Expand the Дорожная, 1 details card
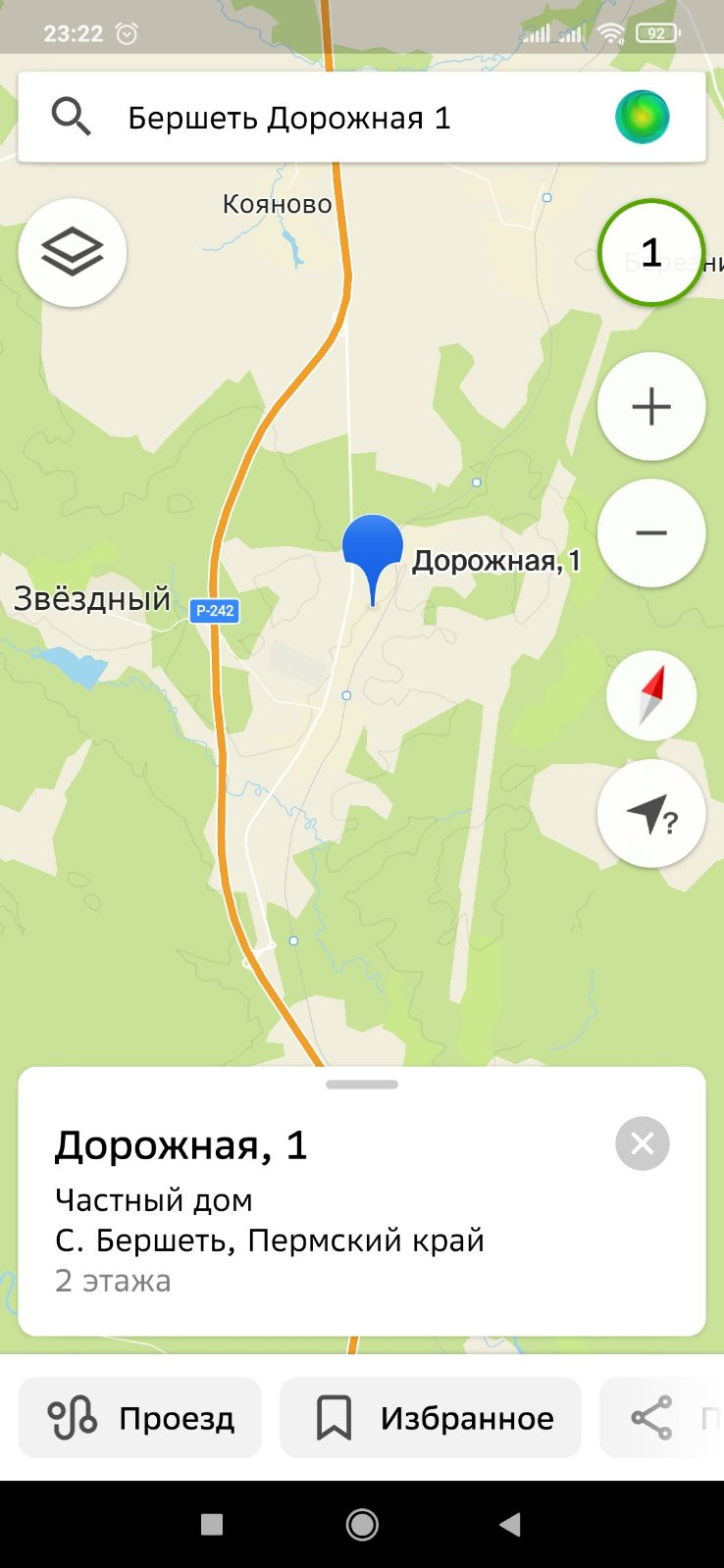The height and width of the screenshot is (1568, 724). pyautogui.click(x=362, y=1086)
